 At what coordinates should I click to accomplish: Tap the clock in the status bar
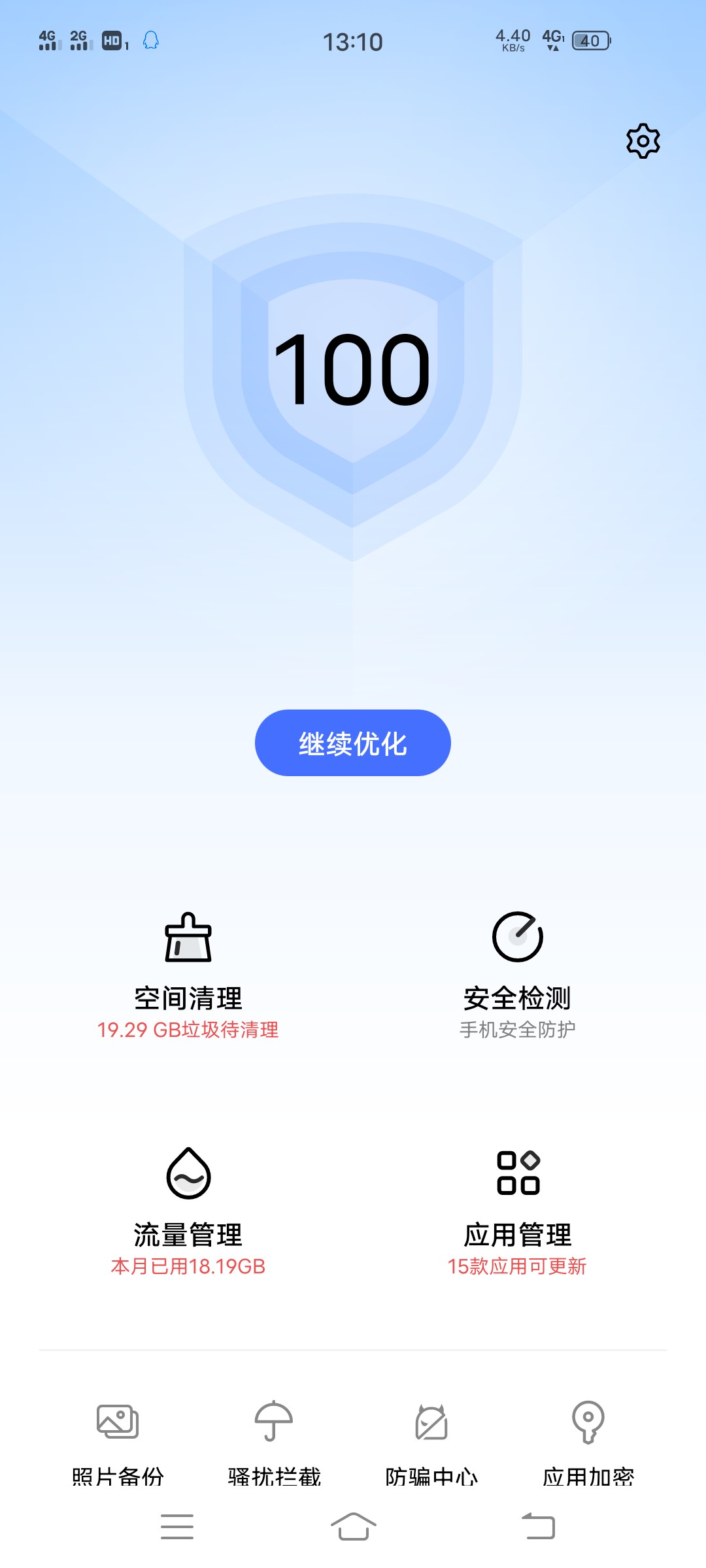click(353, 41)
